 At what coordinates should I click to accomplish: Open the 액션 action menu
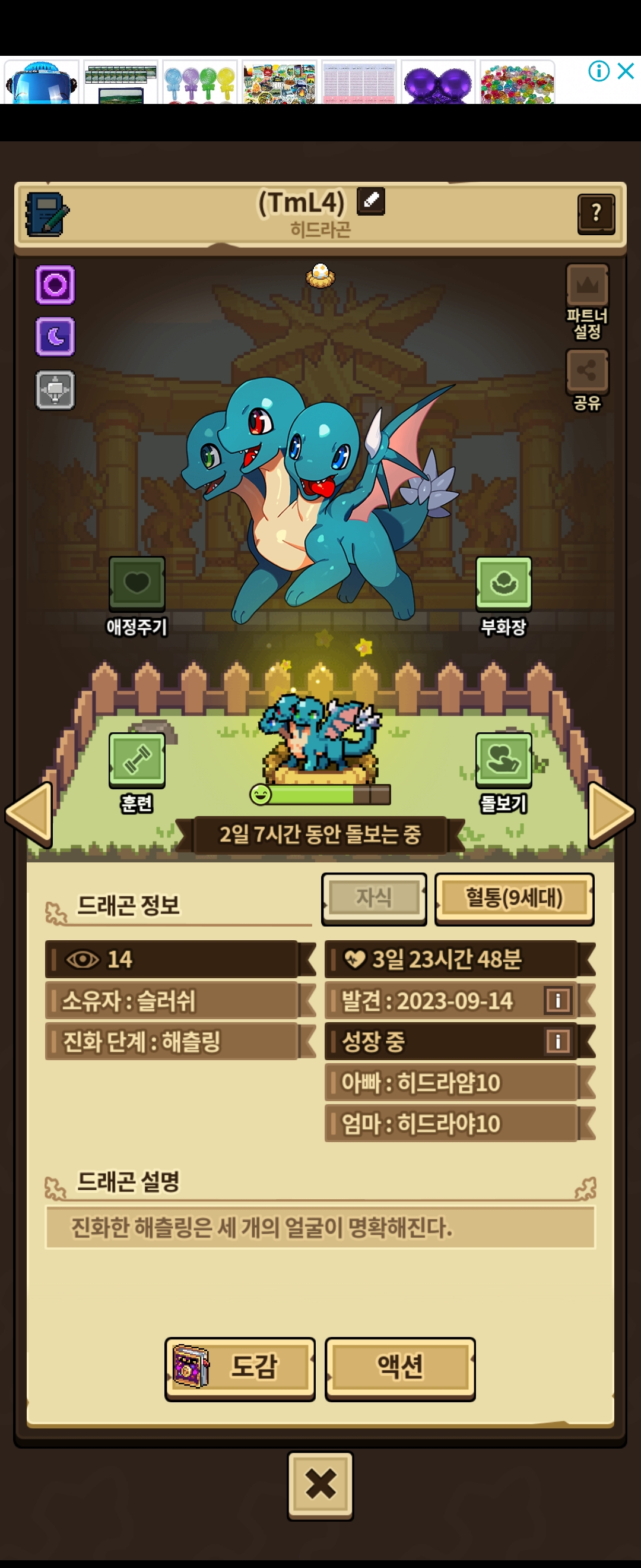pyautogui.click(x=400, y=1368)
